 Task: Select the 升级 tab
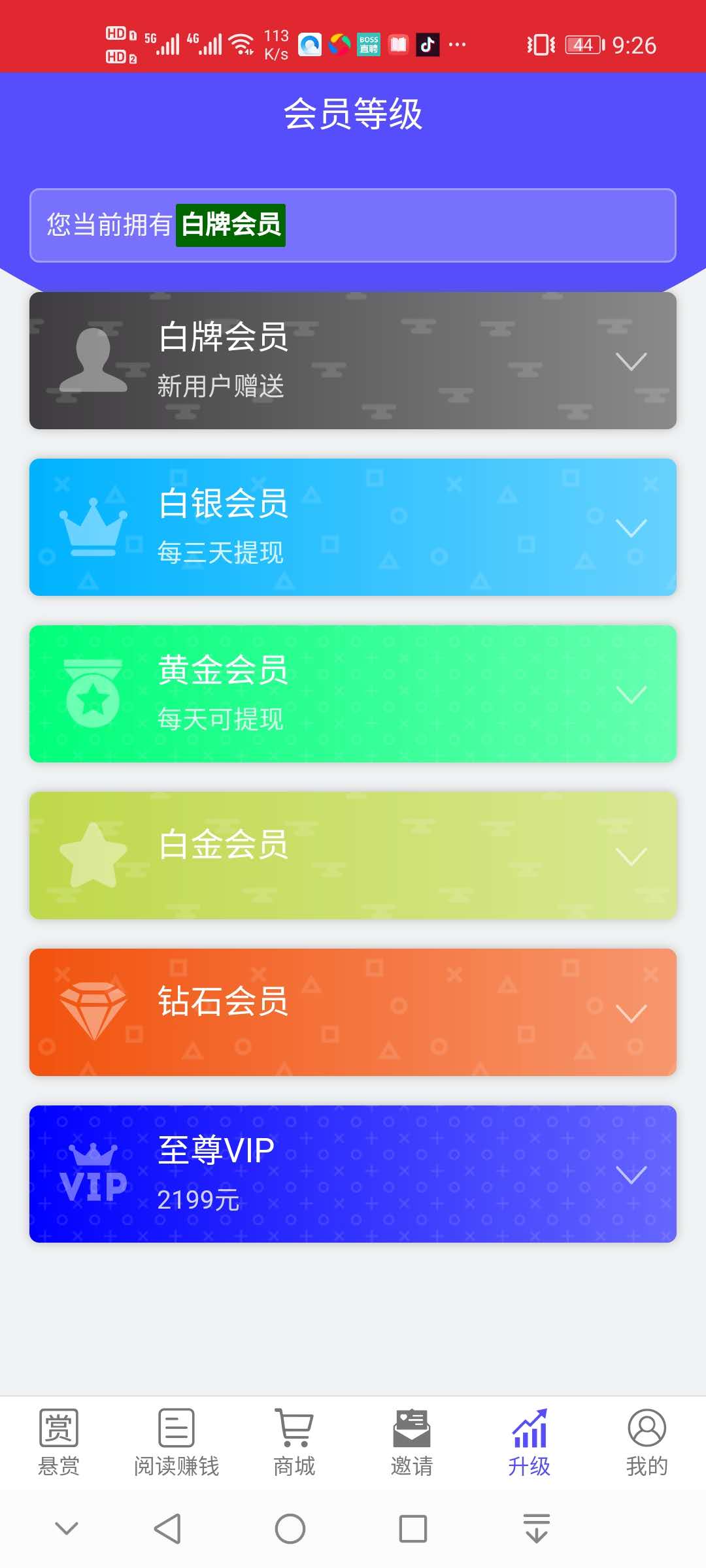tap(529, 1443)
